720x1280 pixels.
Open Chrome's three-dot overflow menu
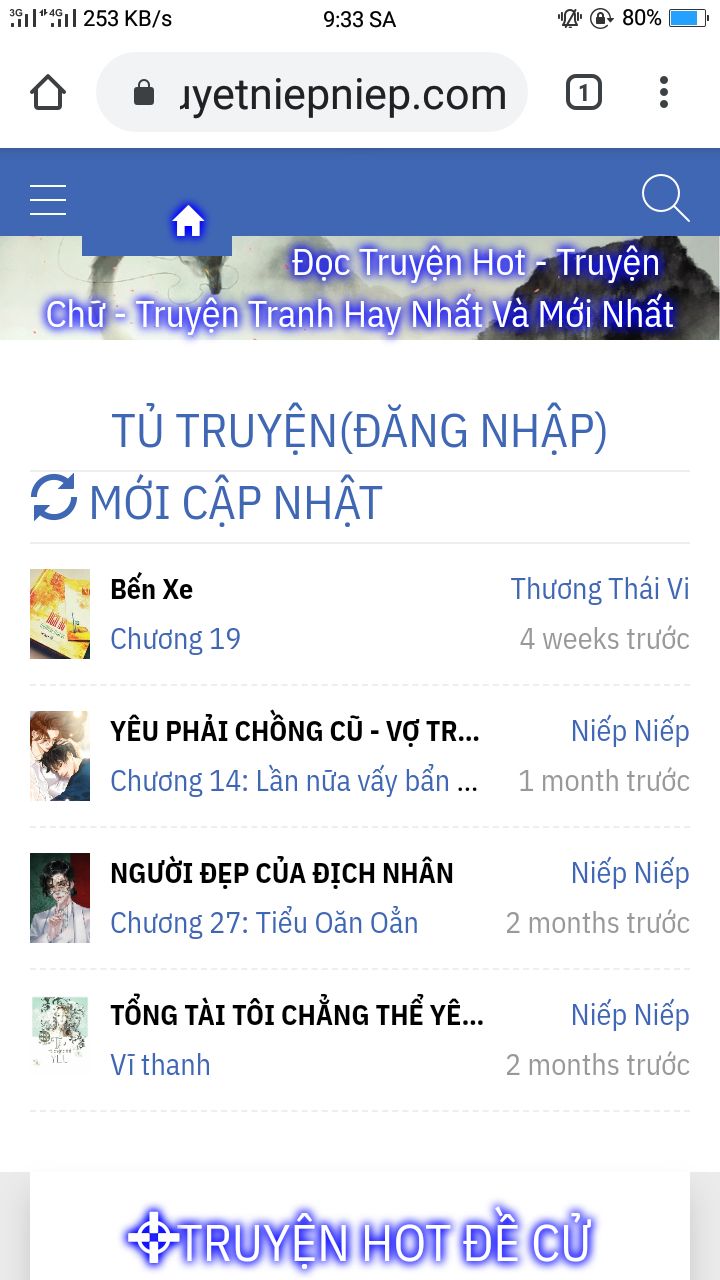664,94
